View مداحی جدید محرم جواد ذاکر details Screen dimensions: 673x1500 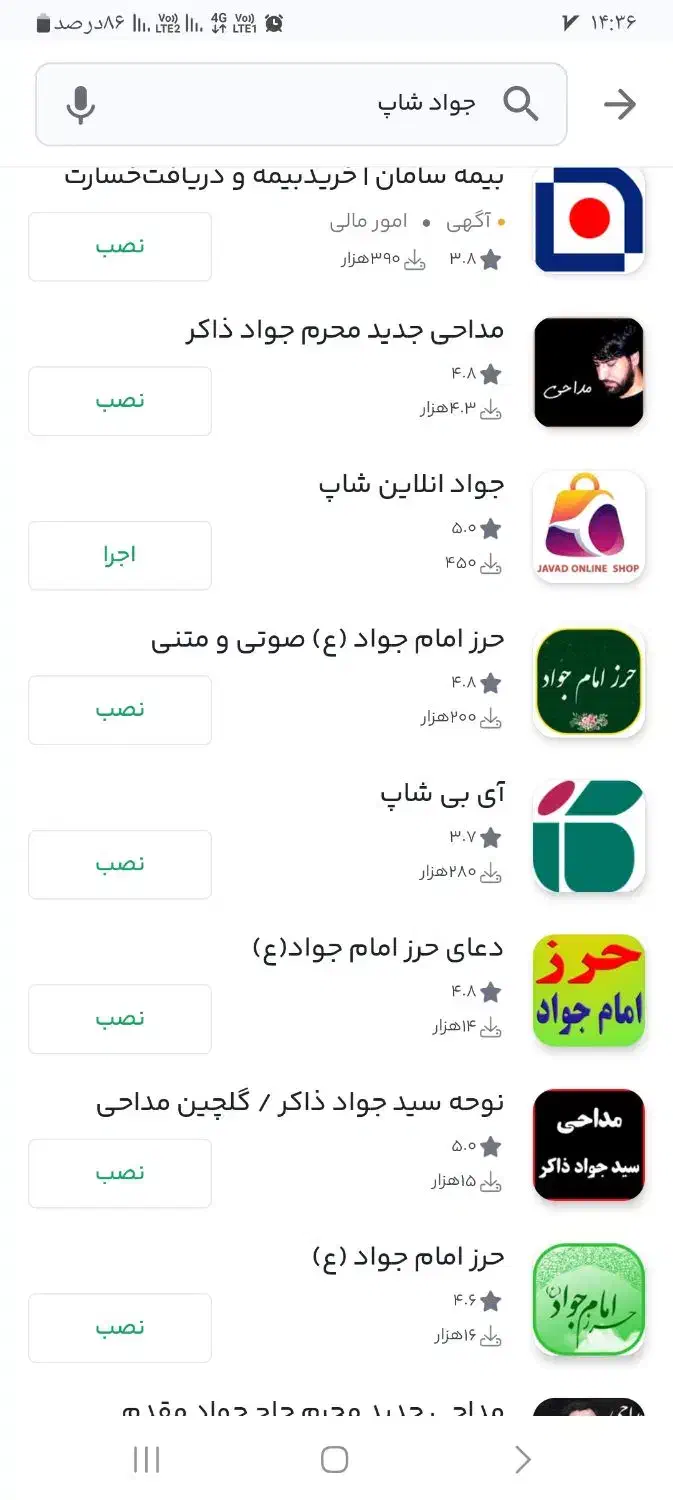click(345, 331)
